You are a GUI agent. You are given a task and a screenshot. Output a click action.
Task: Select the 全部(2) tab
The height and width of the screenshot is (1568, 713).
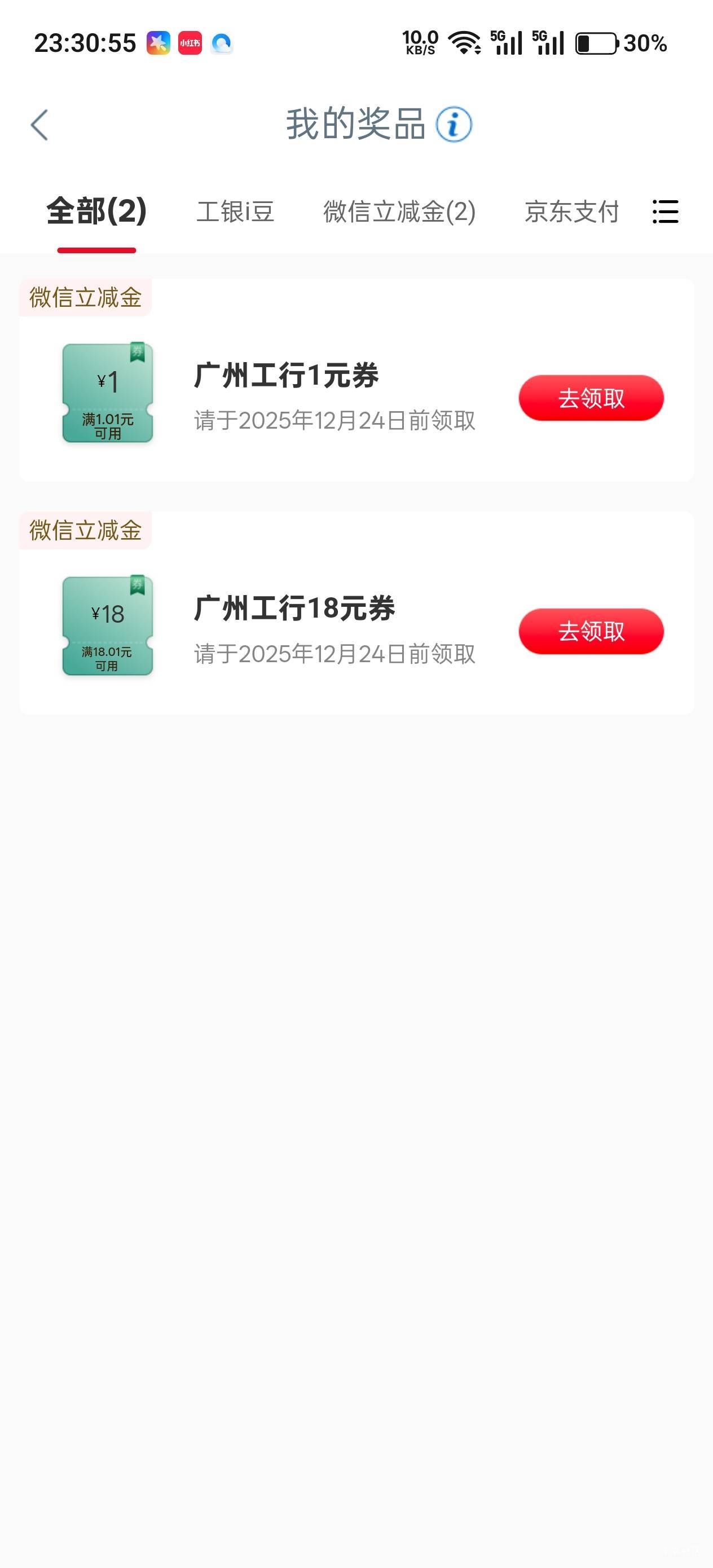point(96,211)
